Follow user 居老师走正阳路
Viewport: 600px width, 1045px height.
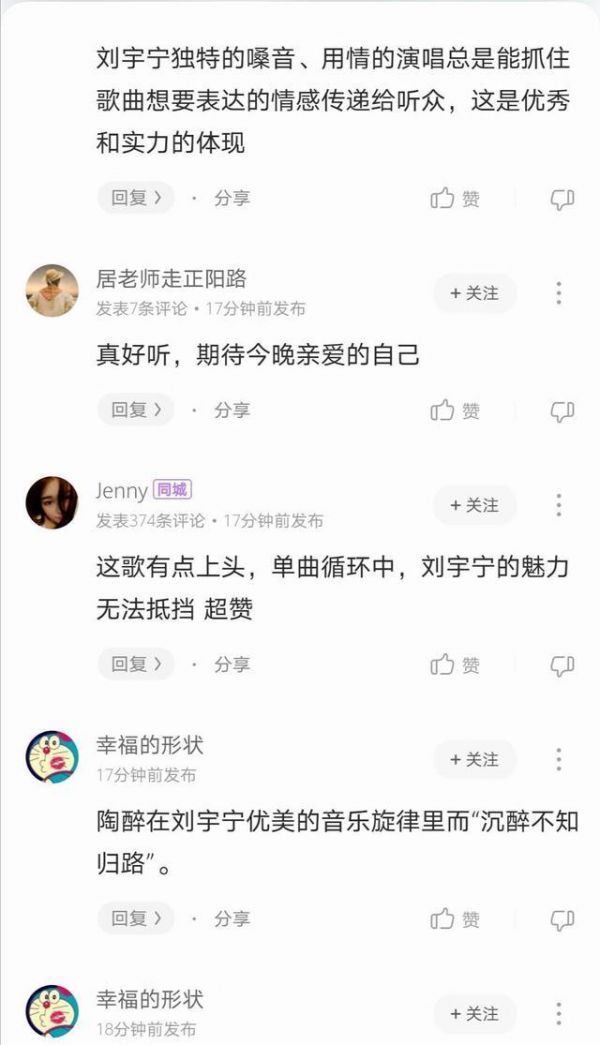point(474,293)
